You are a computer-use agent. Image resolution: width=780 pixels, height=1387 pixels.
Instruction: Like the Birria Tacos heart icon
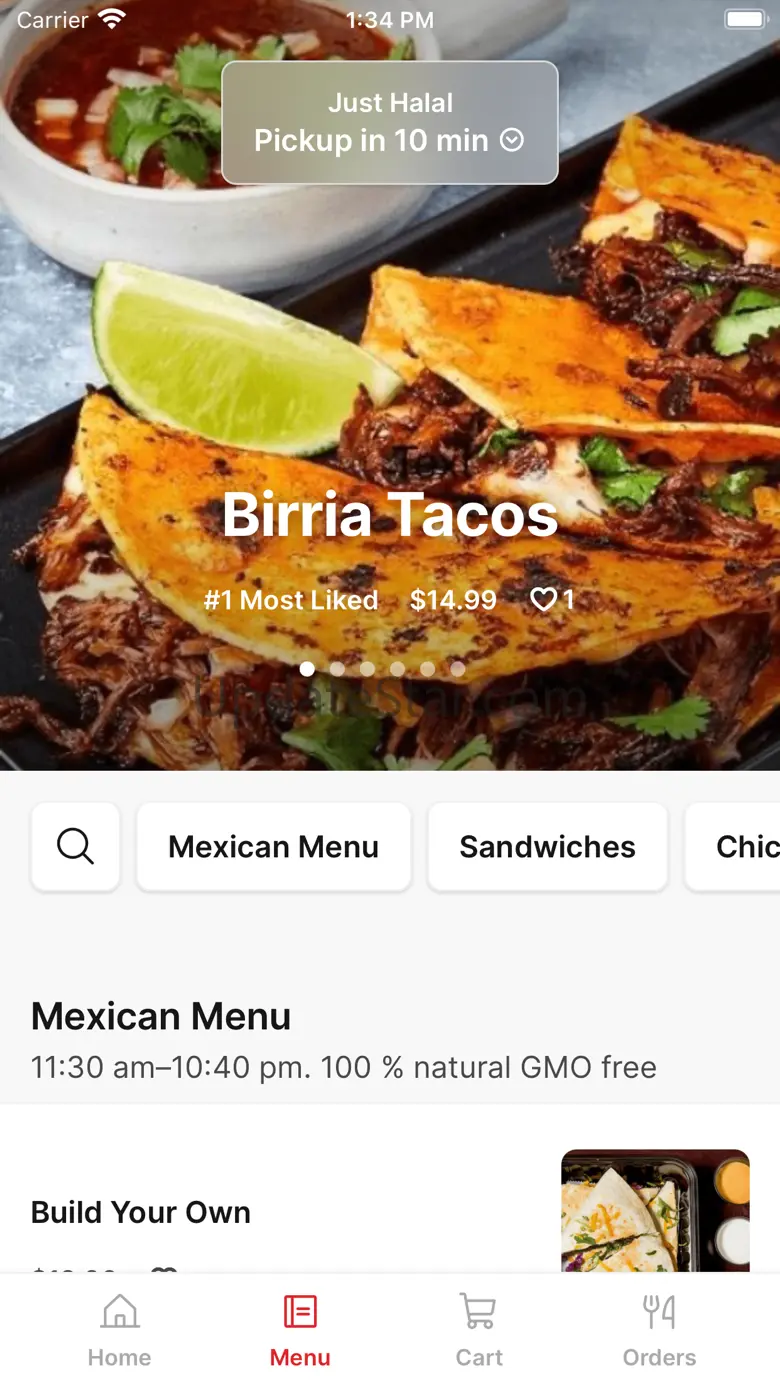point(543,600)
